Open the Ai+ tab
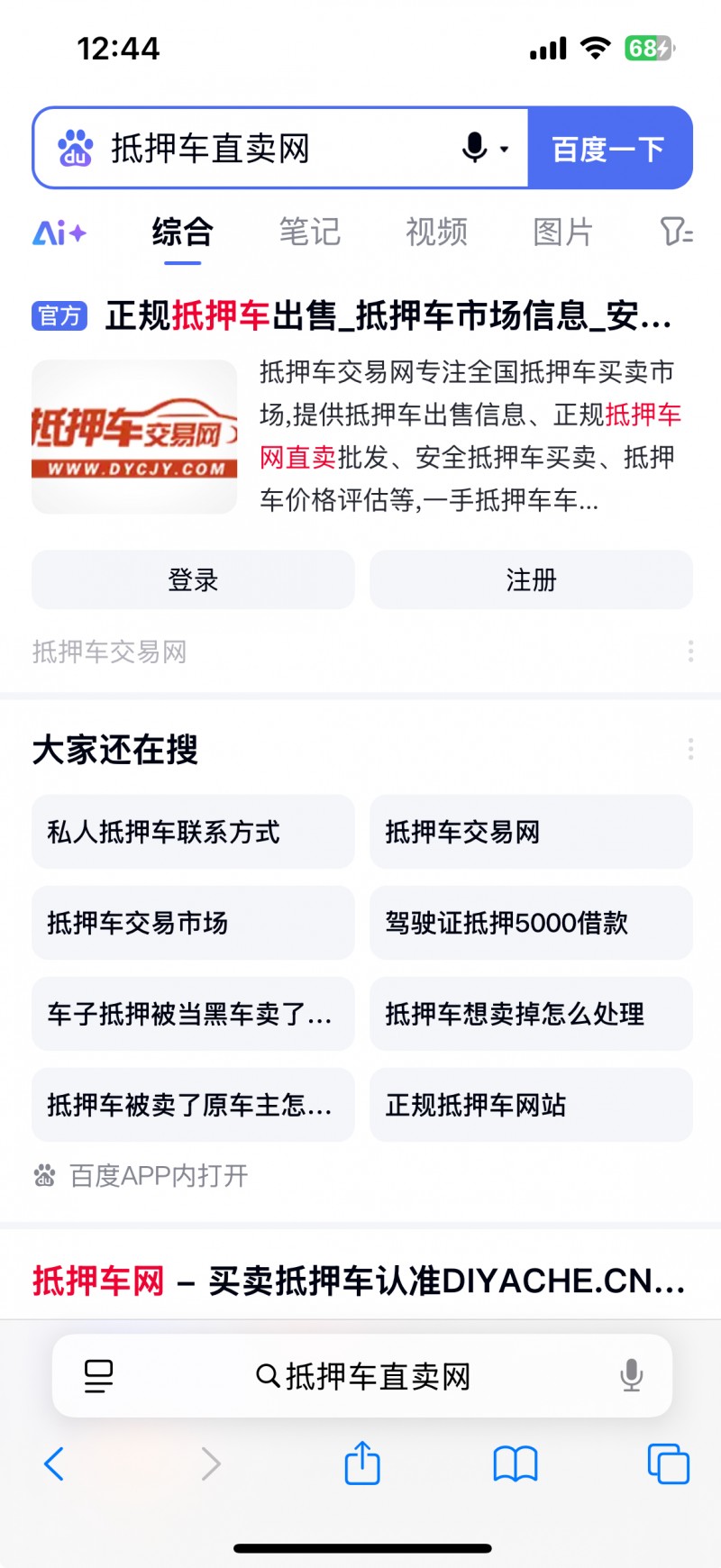Image resolution: width=721 pixels, height=1568 pixels. [59, 233]
